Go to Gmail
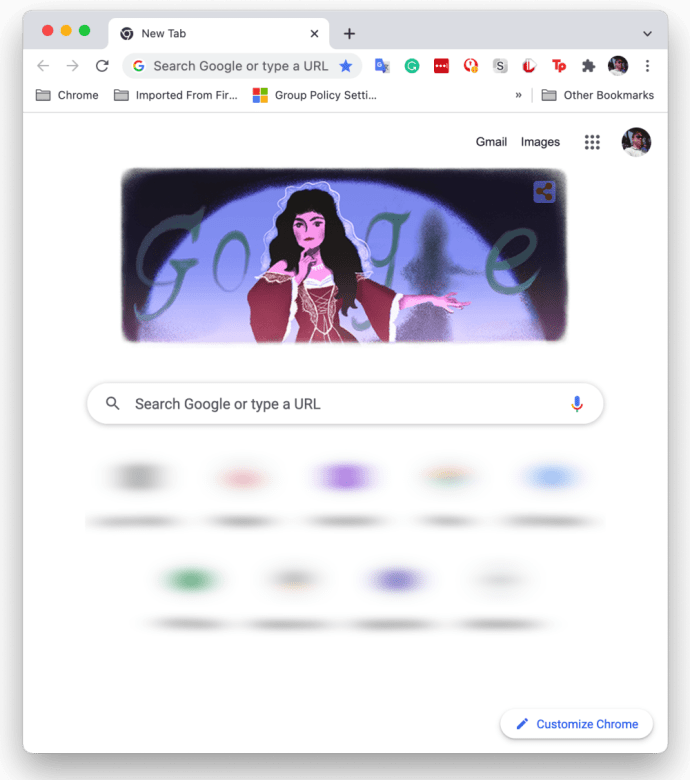 pyautogui.click(x=491, y=142)
